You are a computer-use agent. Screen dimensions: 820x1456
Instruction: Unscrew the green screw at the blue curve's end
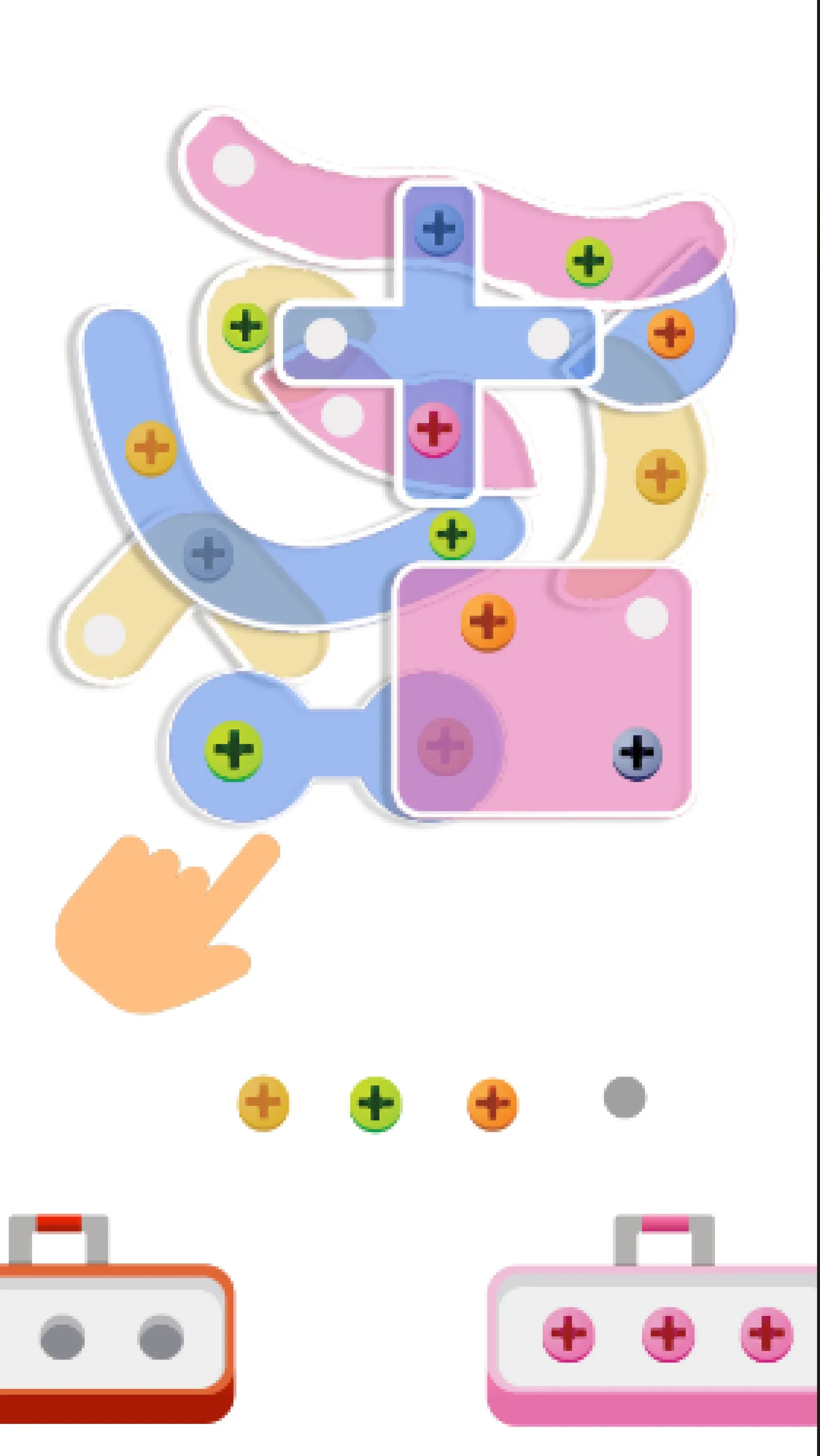point(451,534)
